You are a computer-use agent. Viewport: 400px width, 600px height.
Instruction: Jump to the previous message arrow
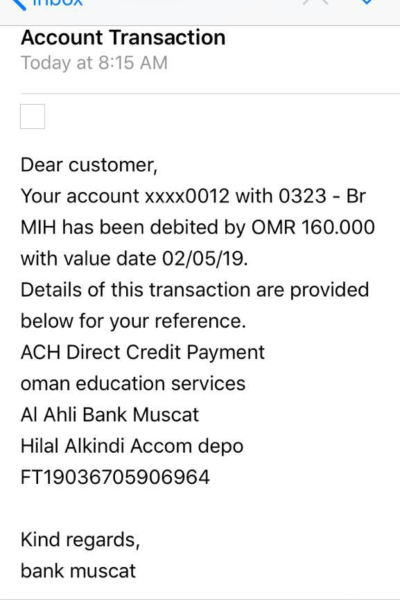pyautogui.click(x=316, y=2)
